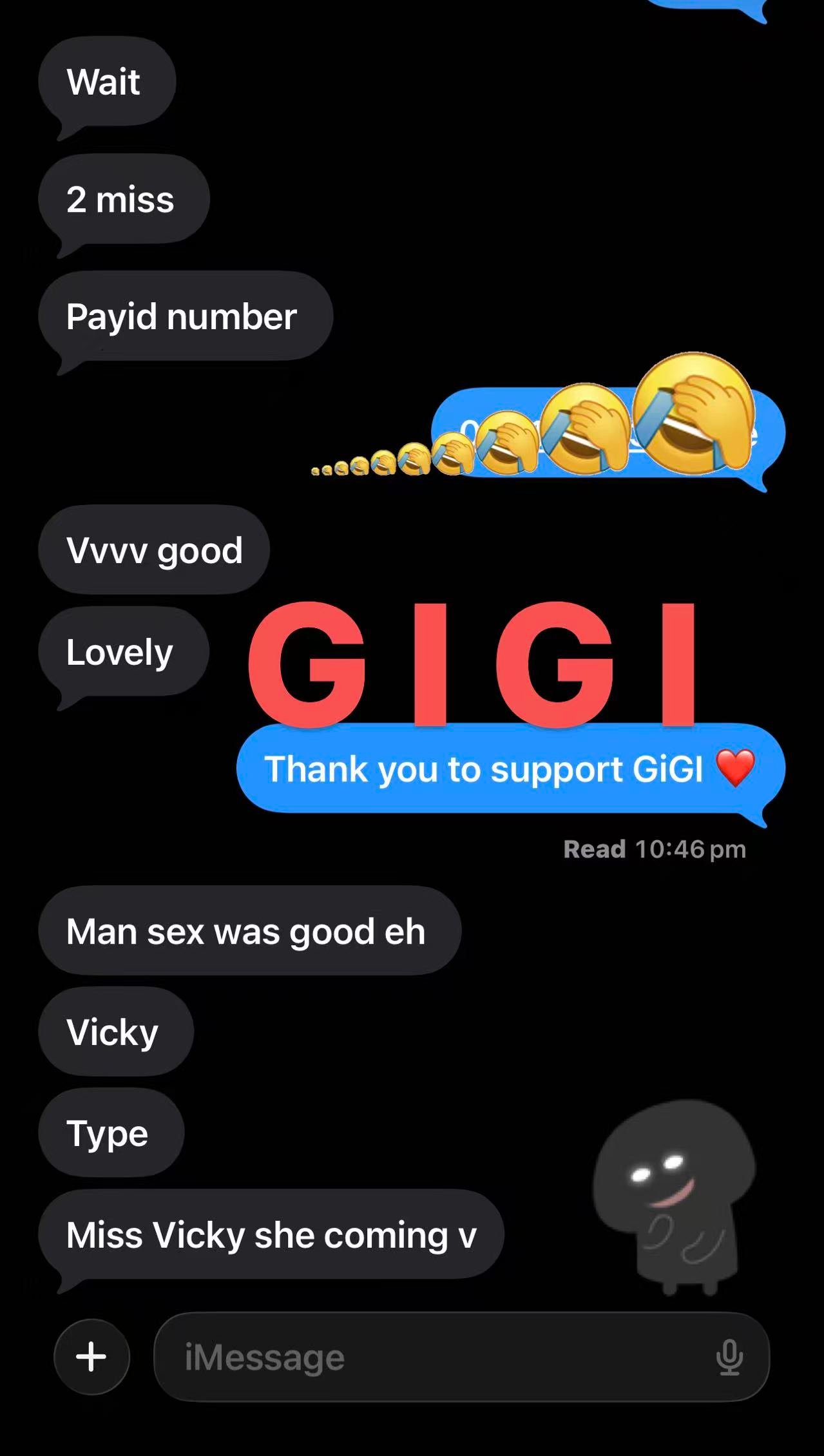This screenshot has height=1456, width=824.
Task: Start dictation with the microphone icon
Action: [x=729, y=1357]
